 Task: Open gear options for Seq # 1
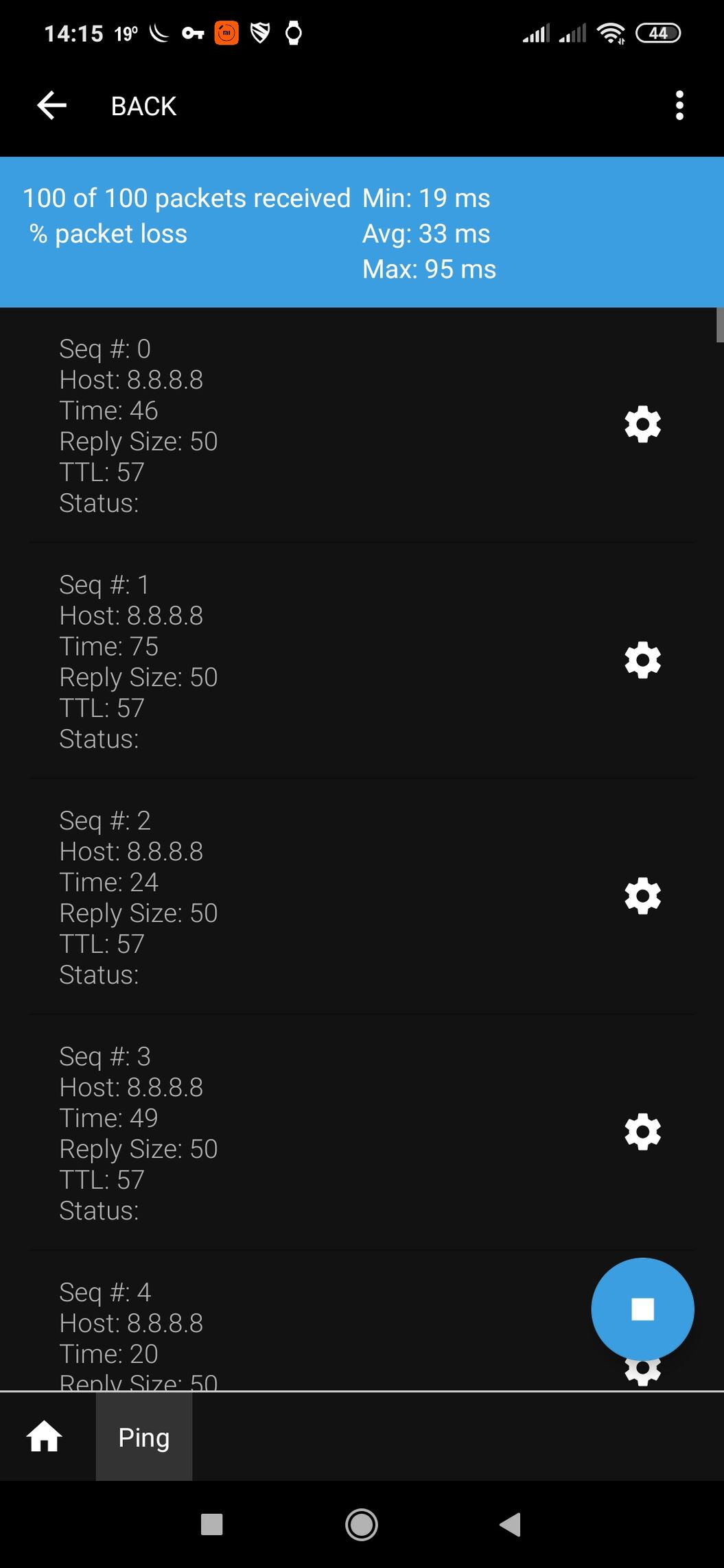pos(642,660)
